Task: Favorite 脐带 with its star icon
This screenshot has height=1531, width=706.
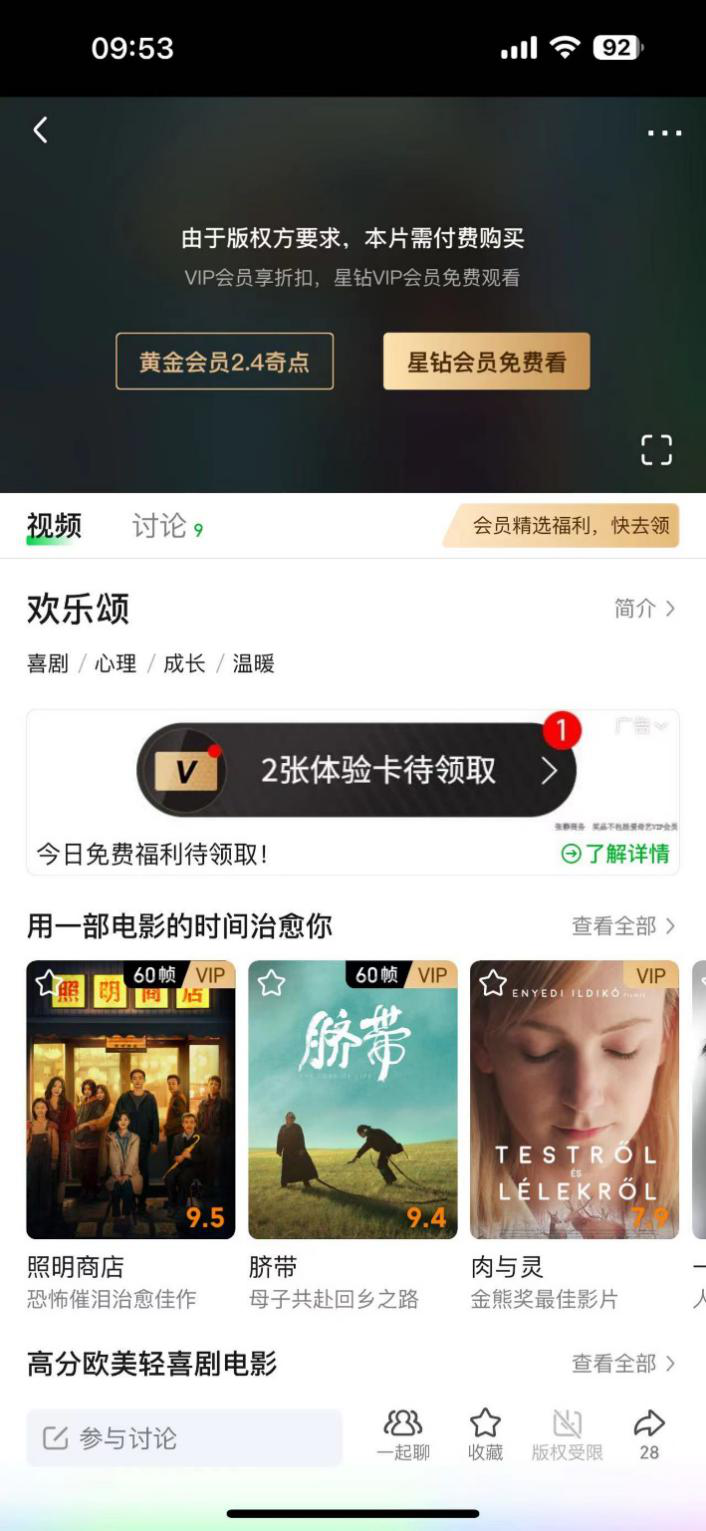Action: click(271, 984)
